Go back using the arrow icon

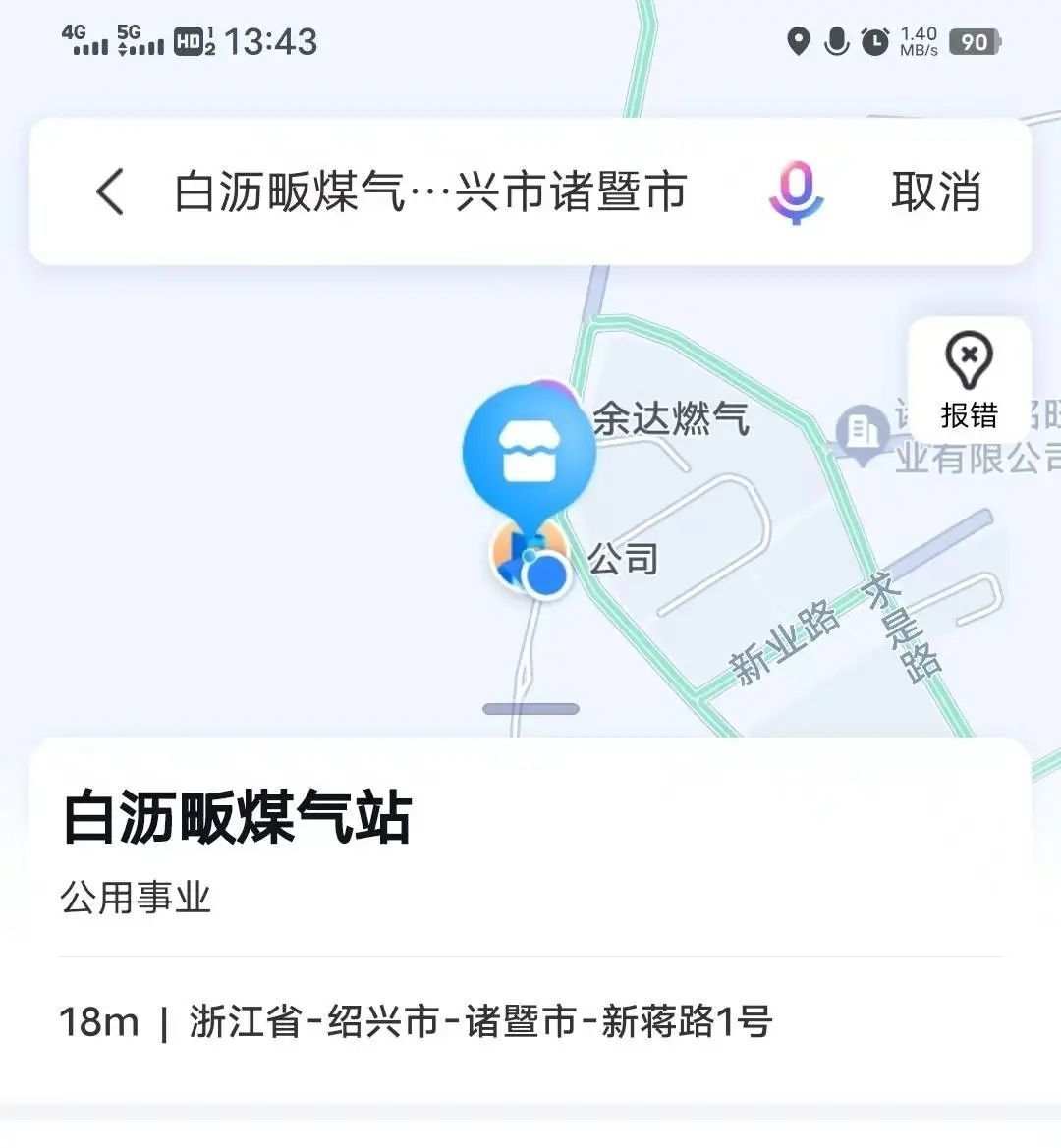[111, 191]
